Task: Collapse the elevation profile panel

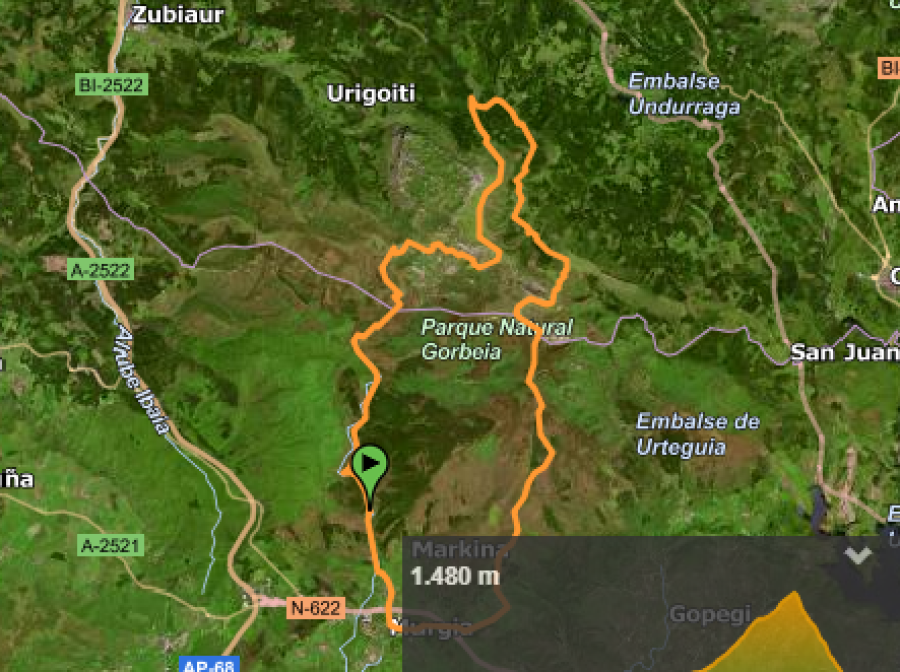Action: 858,556
